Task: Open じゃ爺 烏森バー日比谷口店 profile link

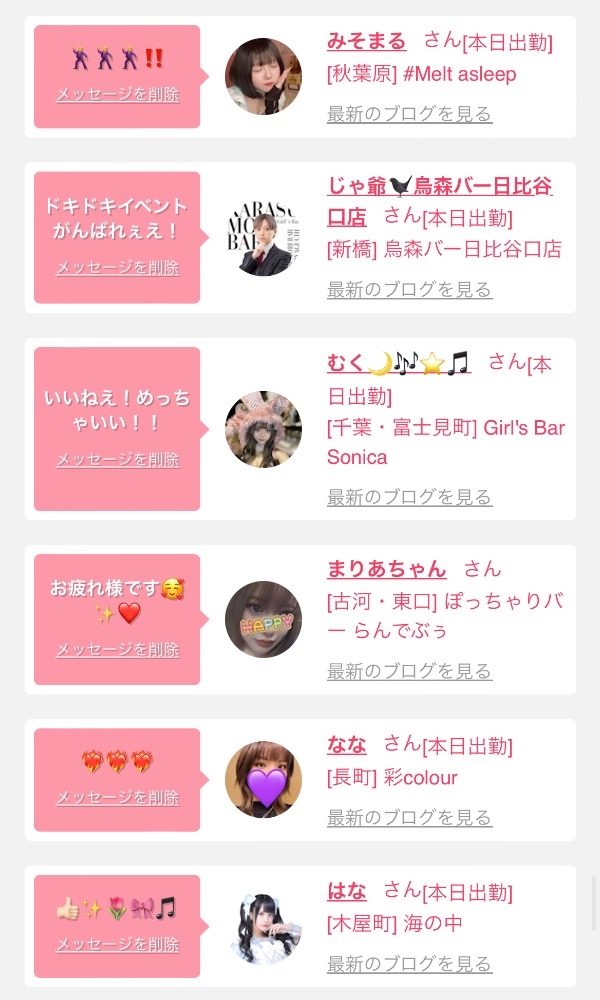Action: [439, 187]
